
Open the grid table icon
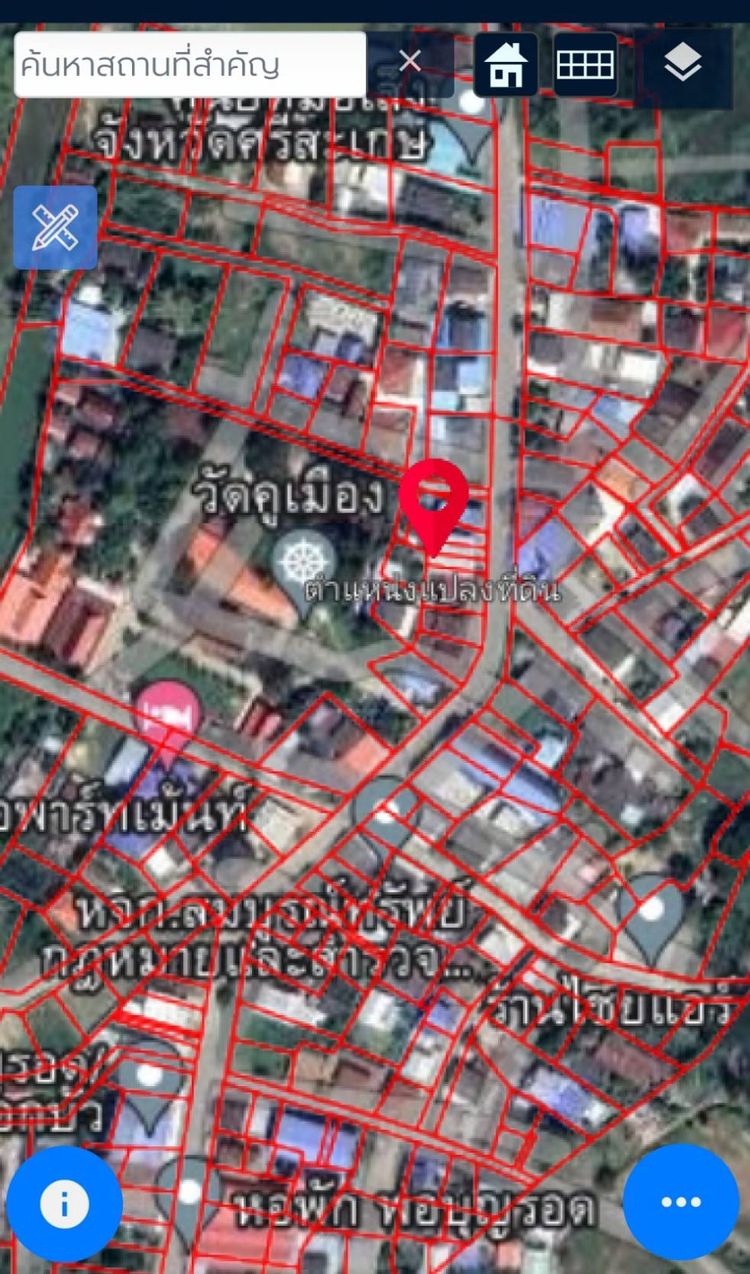[585, 65]
